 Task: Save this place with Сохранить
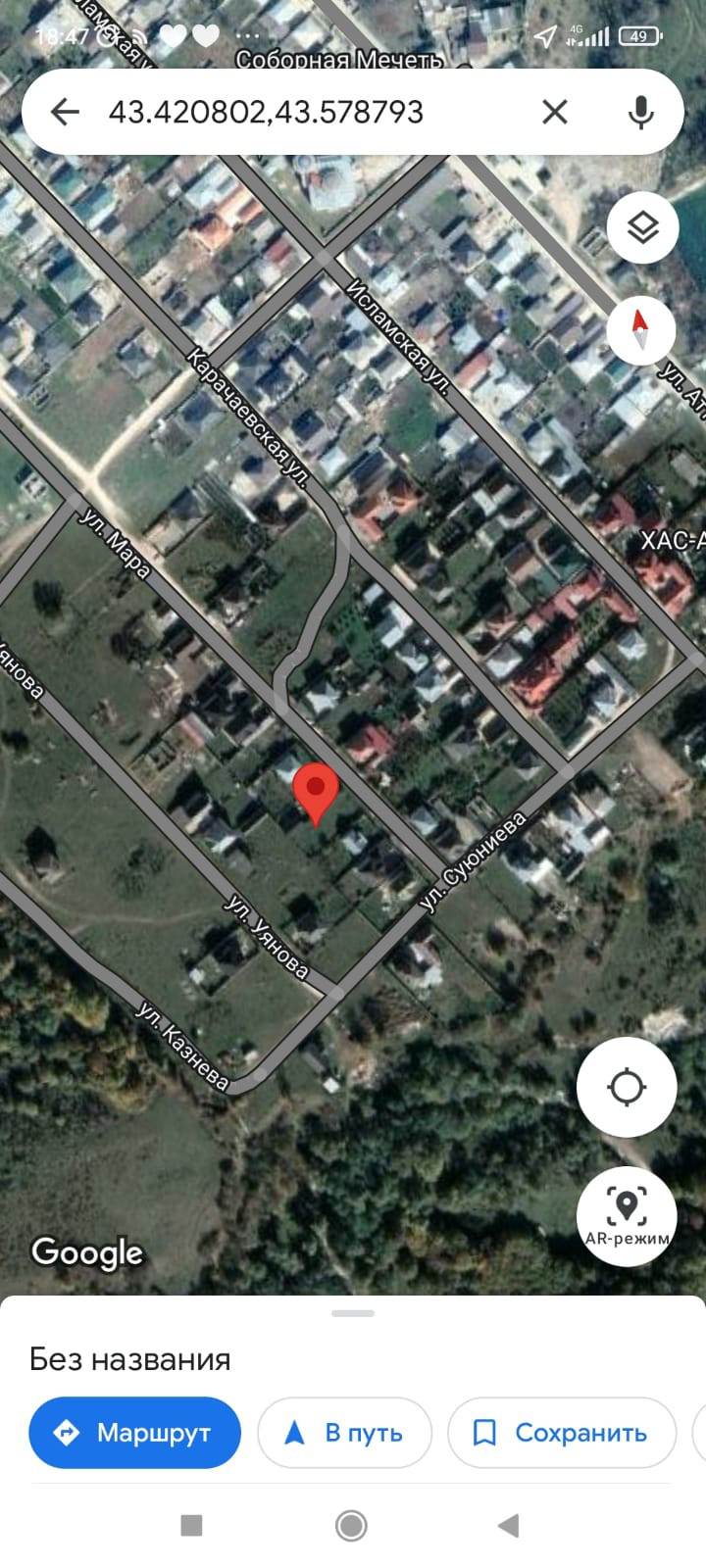(x=562, y=1433)
